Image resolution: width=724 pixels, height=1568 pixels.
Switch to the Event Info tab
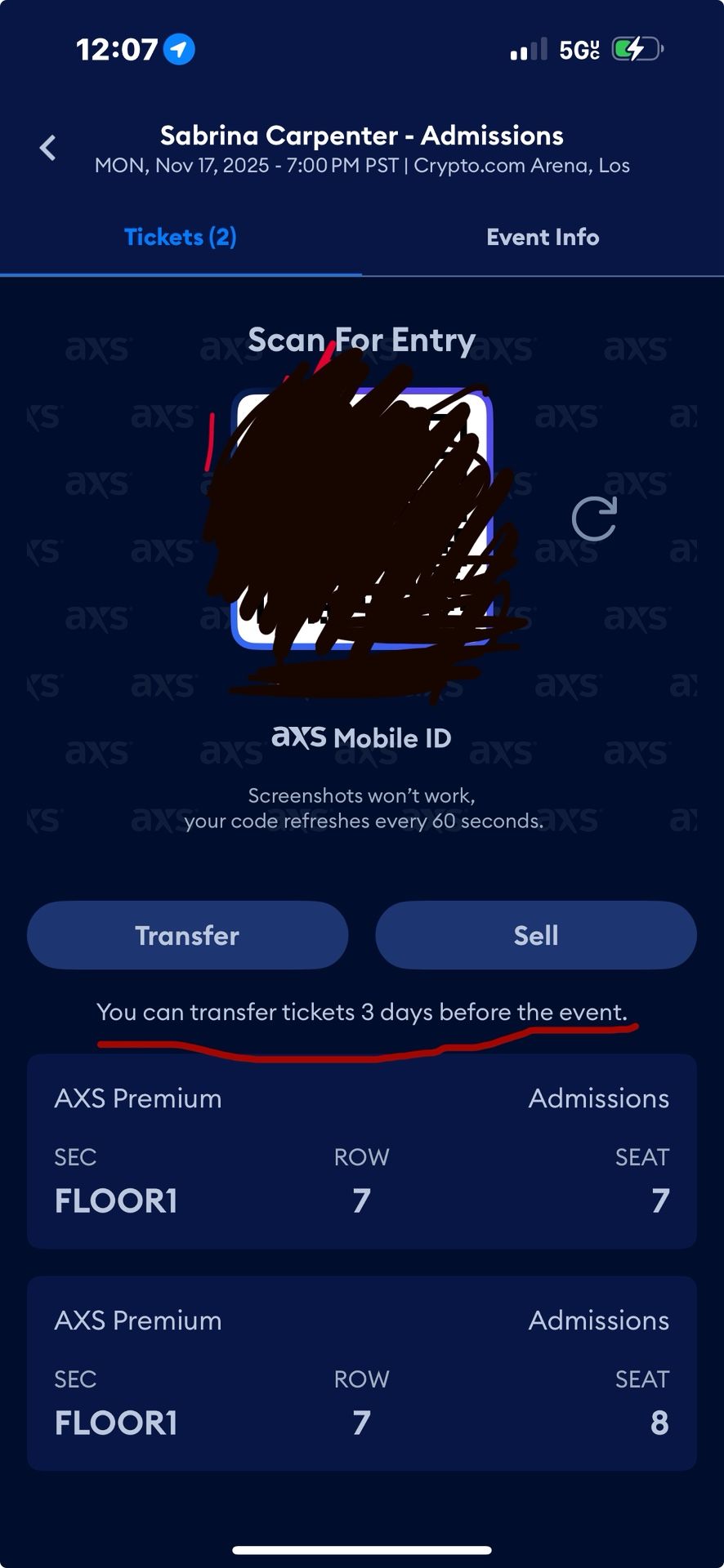[543, 237]
